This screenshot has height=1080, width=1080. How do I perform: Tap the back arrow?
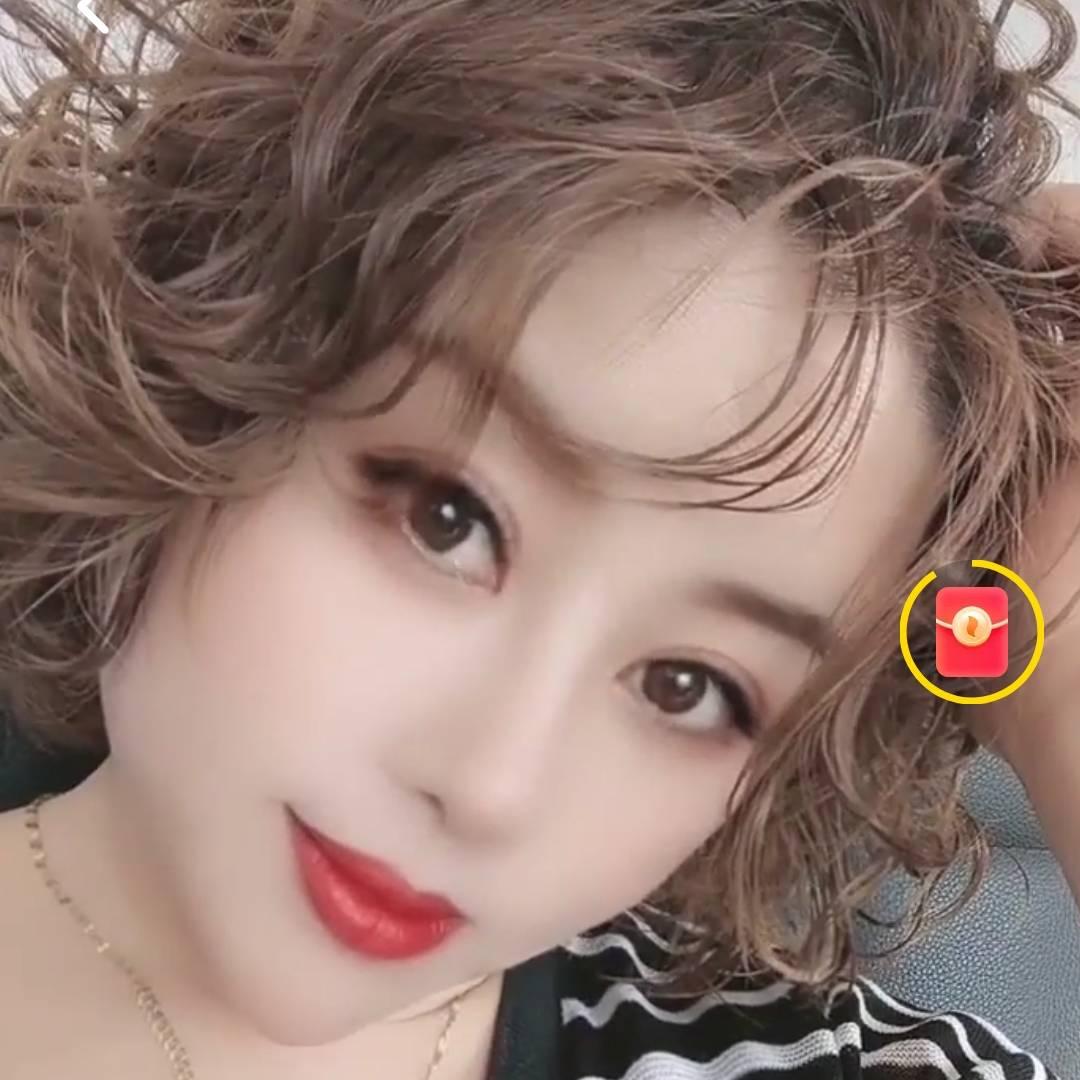[92, 14]
